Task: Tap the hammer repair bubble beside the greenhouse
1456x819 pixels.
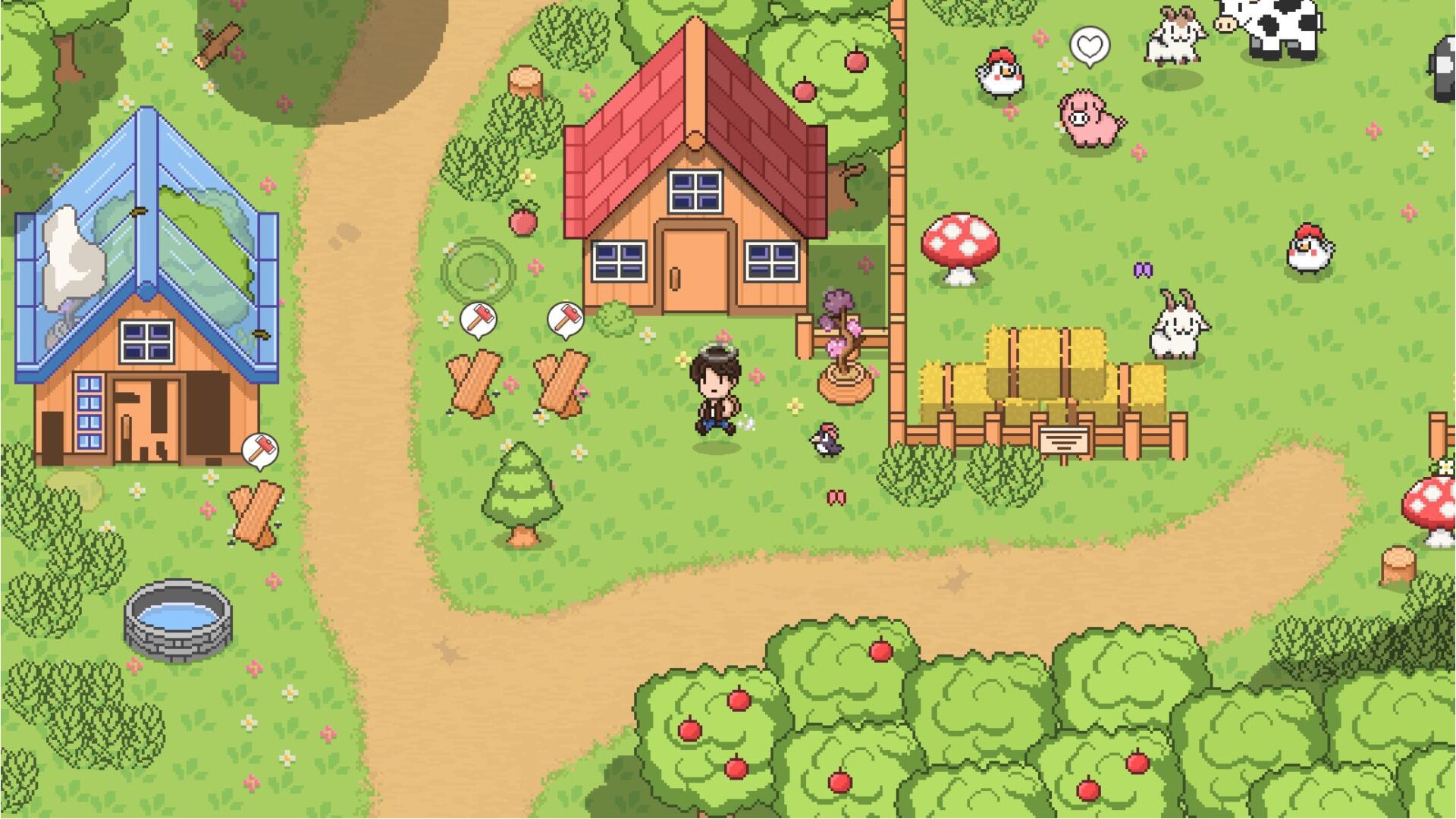Action: point(259,450)
